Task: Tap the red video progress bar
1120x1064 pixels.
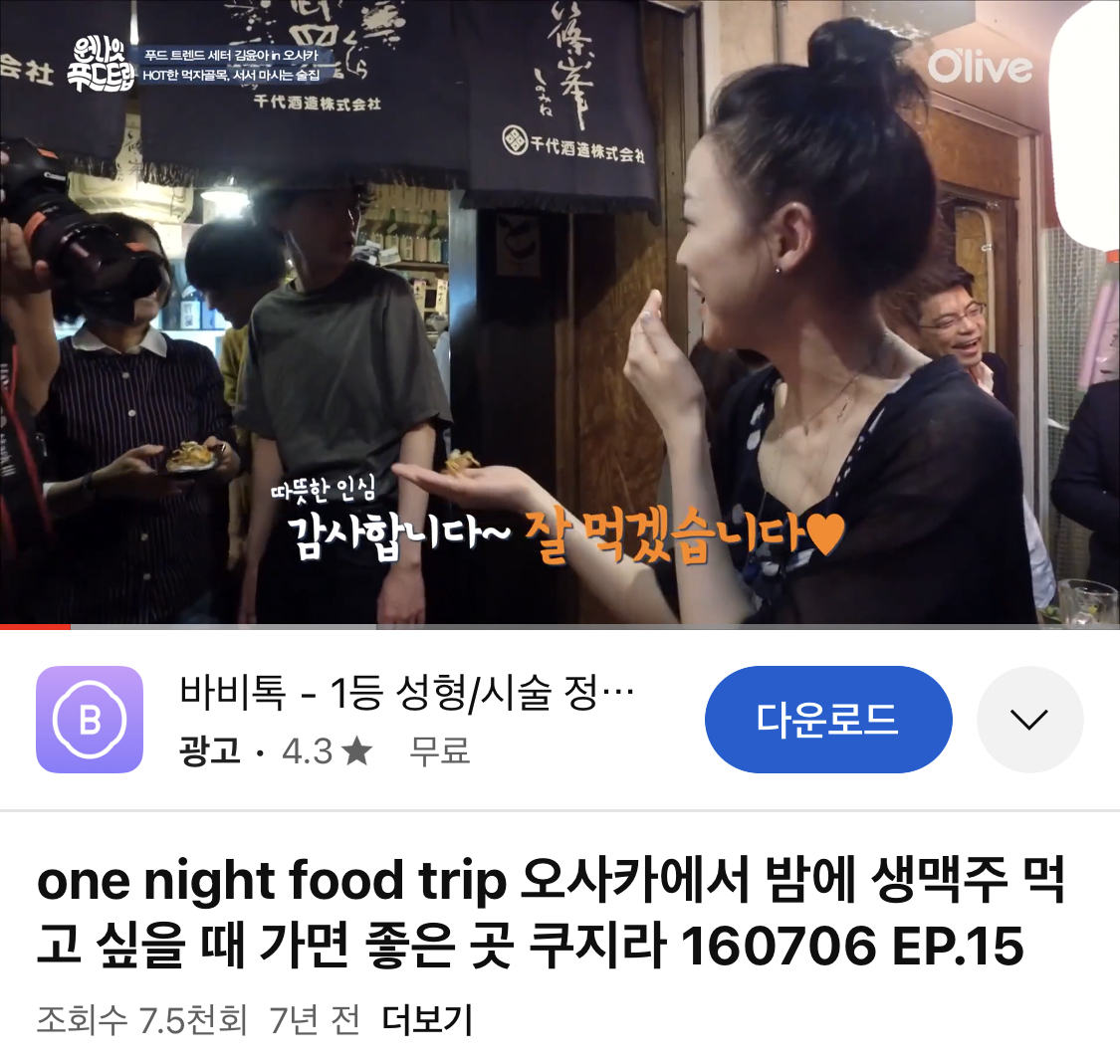Action: [36, 626]
